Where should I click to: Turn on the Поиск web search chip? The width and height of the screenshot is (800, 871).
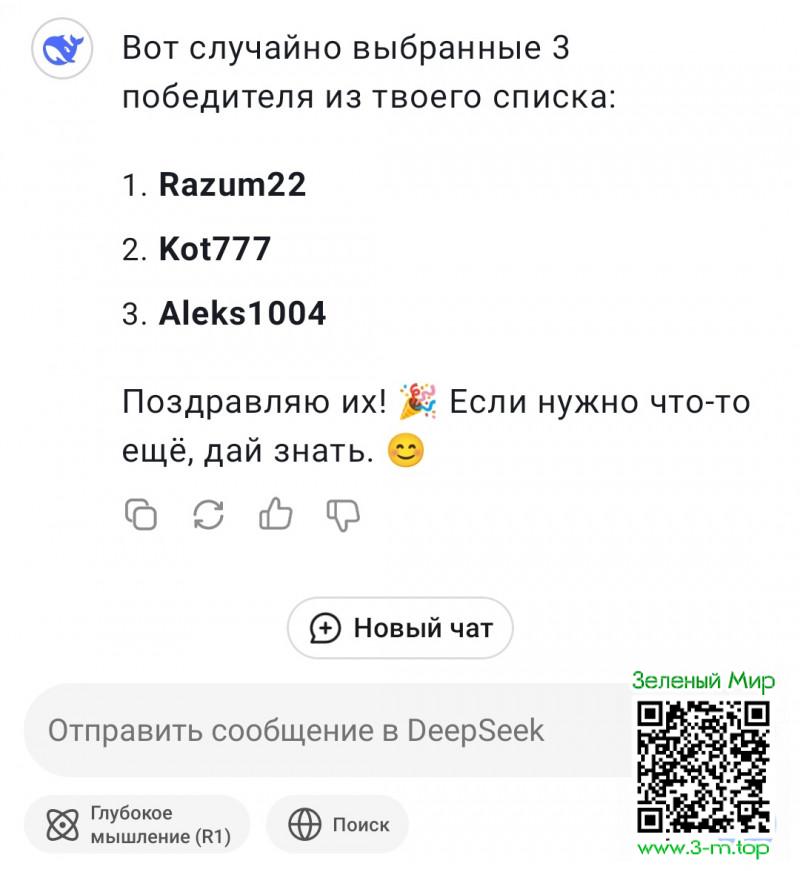point(338,825)
